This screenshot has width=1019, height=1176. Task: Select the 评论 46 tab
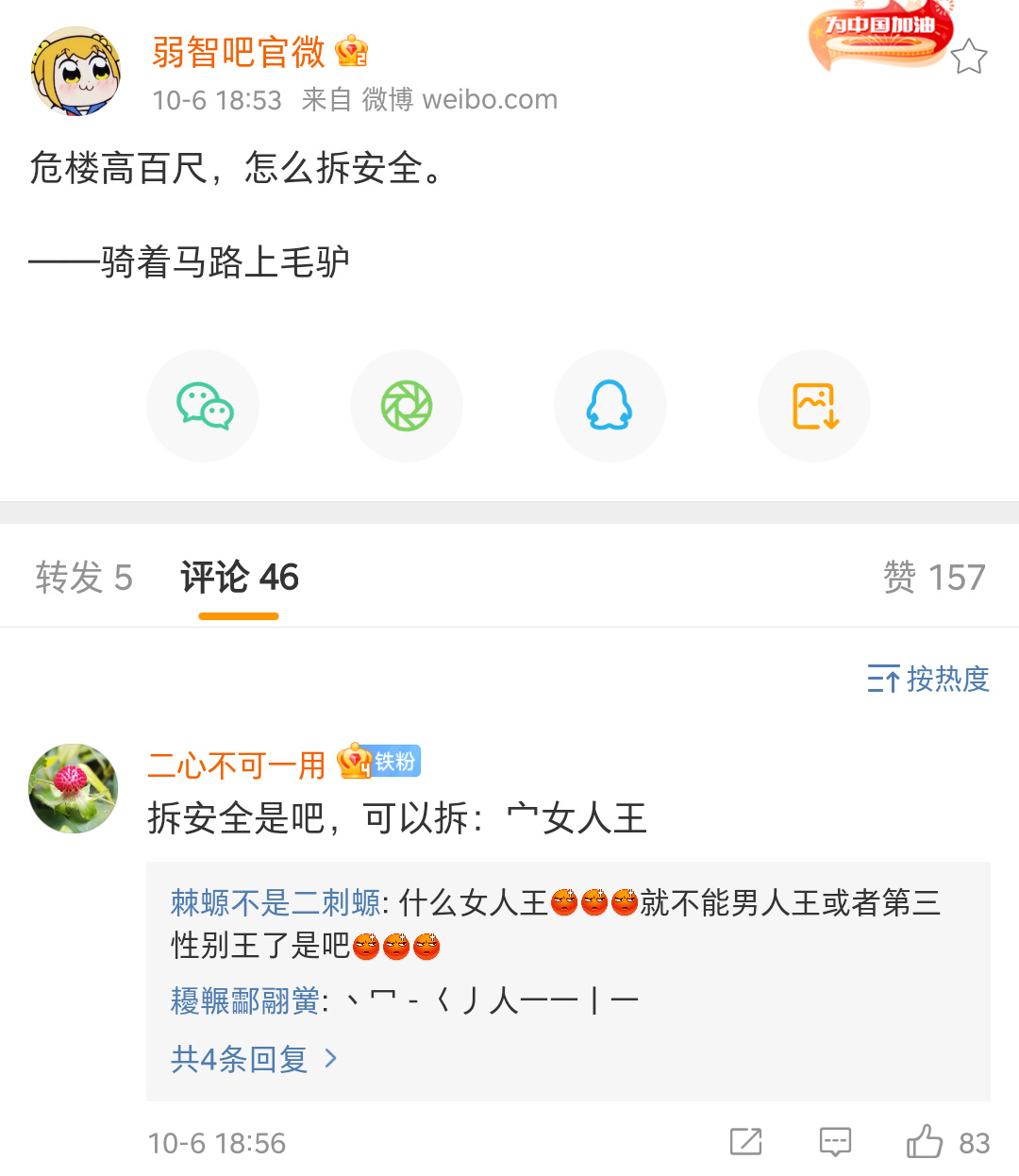tap(239, 578)
